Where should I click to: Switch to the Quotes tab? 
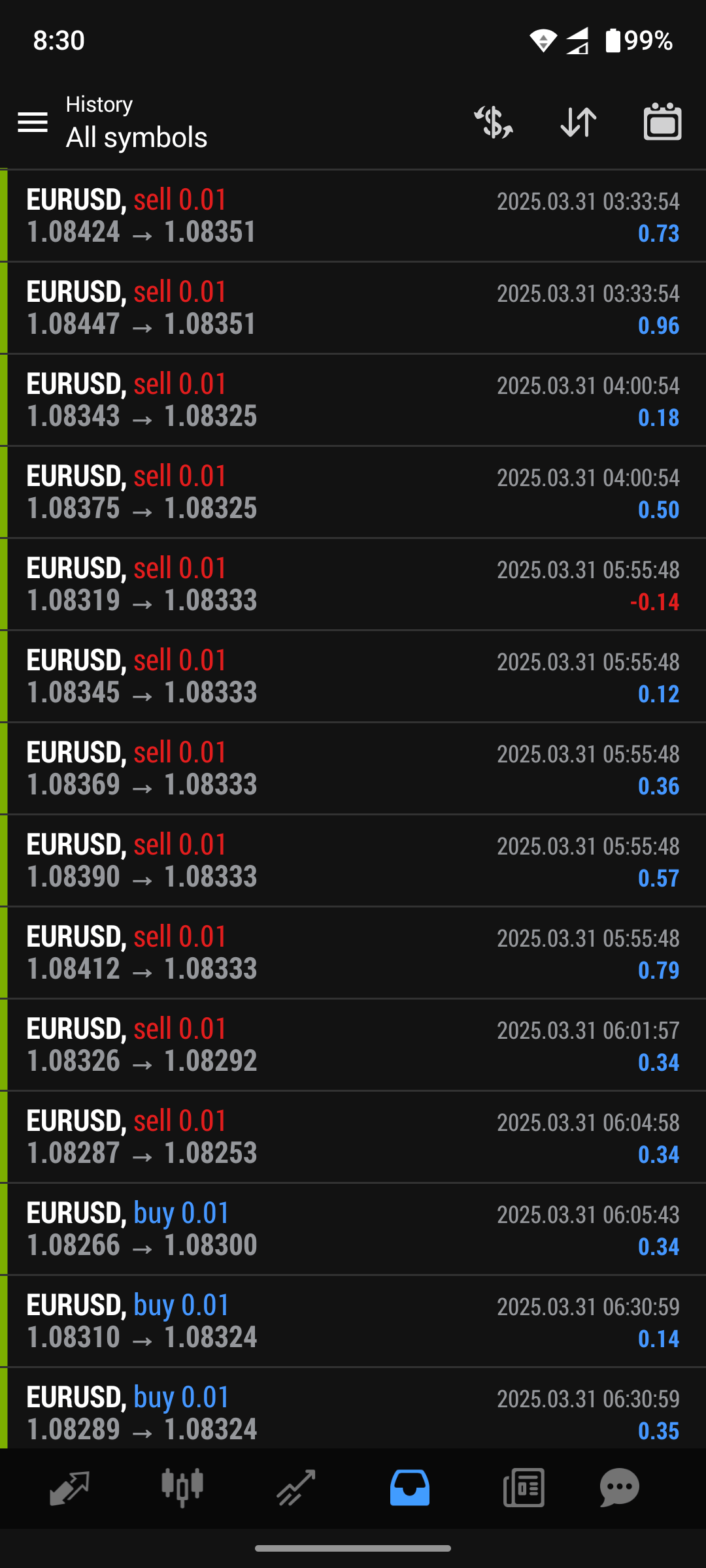click(x=69, y=1488)
